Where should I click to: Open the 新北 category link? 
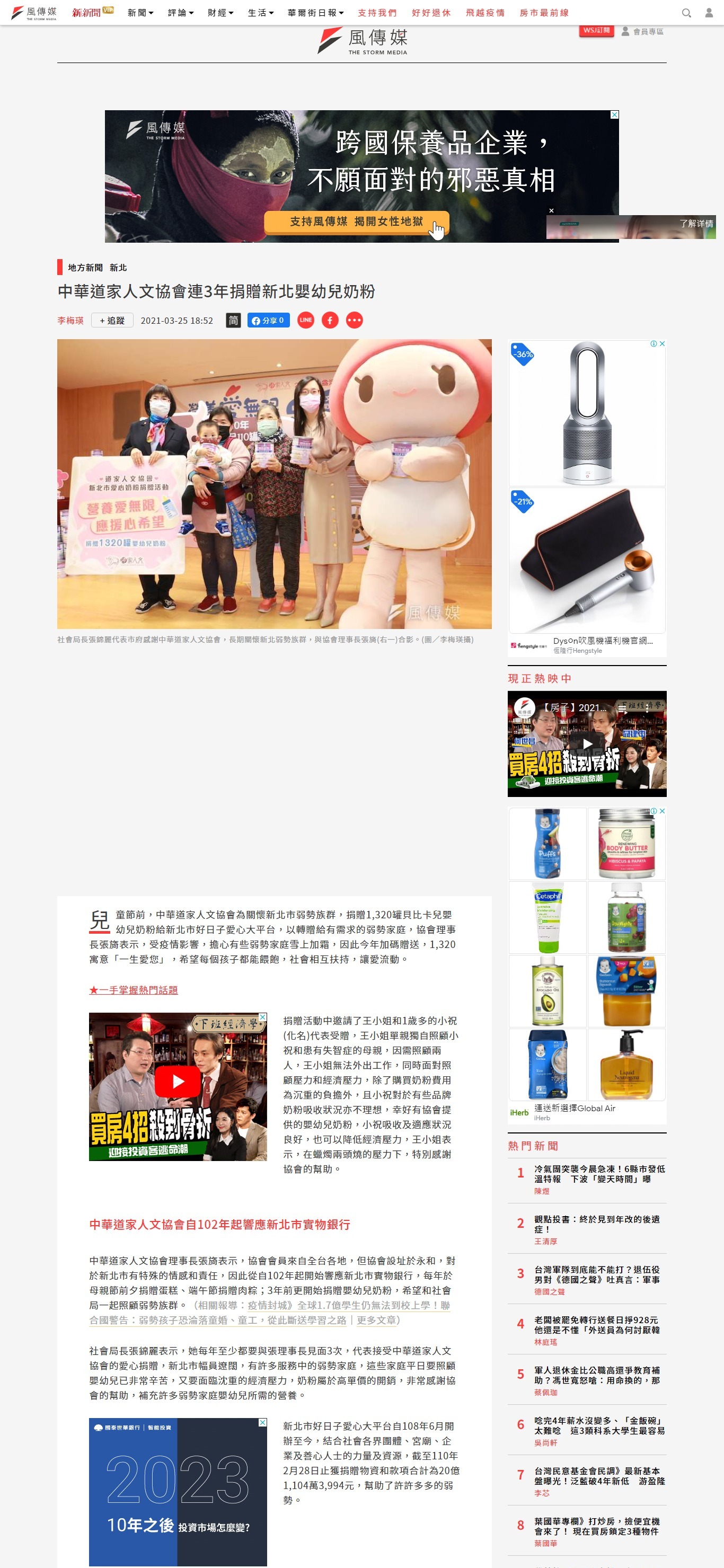click(x=118, y=268)
